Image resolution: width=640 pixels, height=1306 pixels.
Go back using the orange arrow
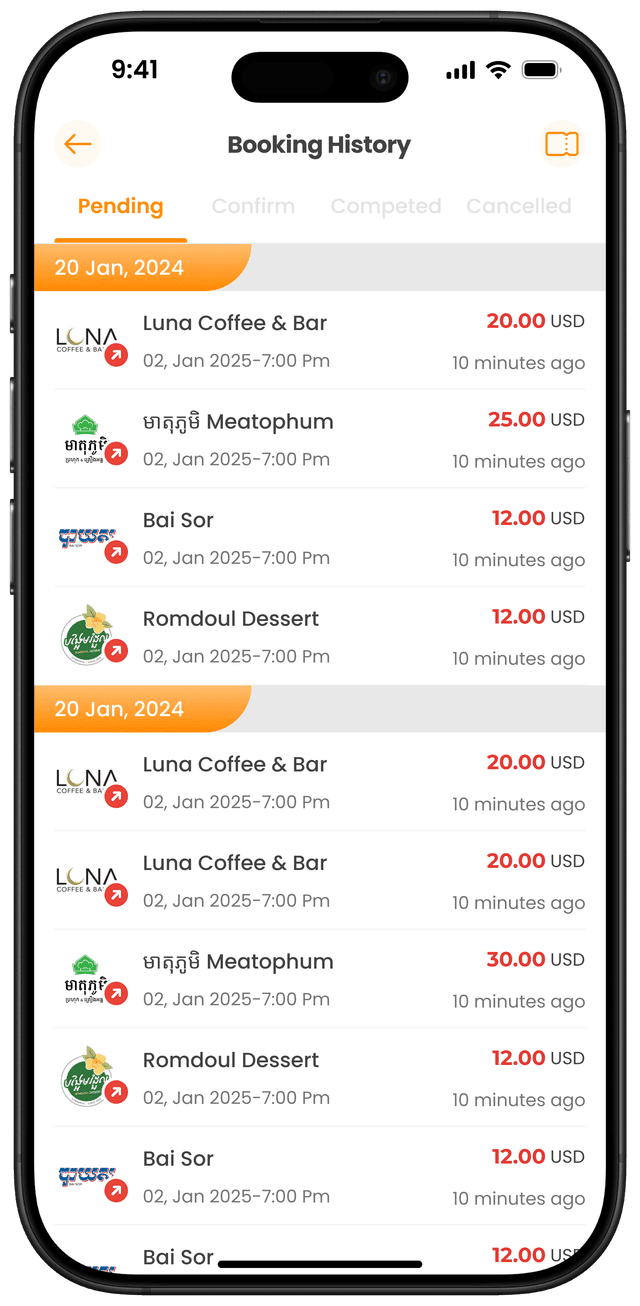click(x=77, y=144)
